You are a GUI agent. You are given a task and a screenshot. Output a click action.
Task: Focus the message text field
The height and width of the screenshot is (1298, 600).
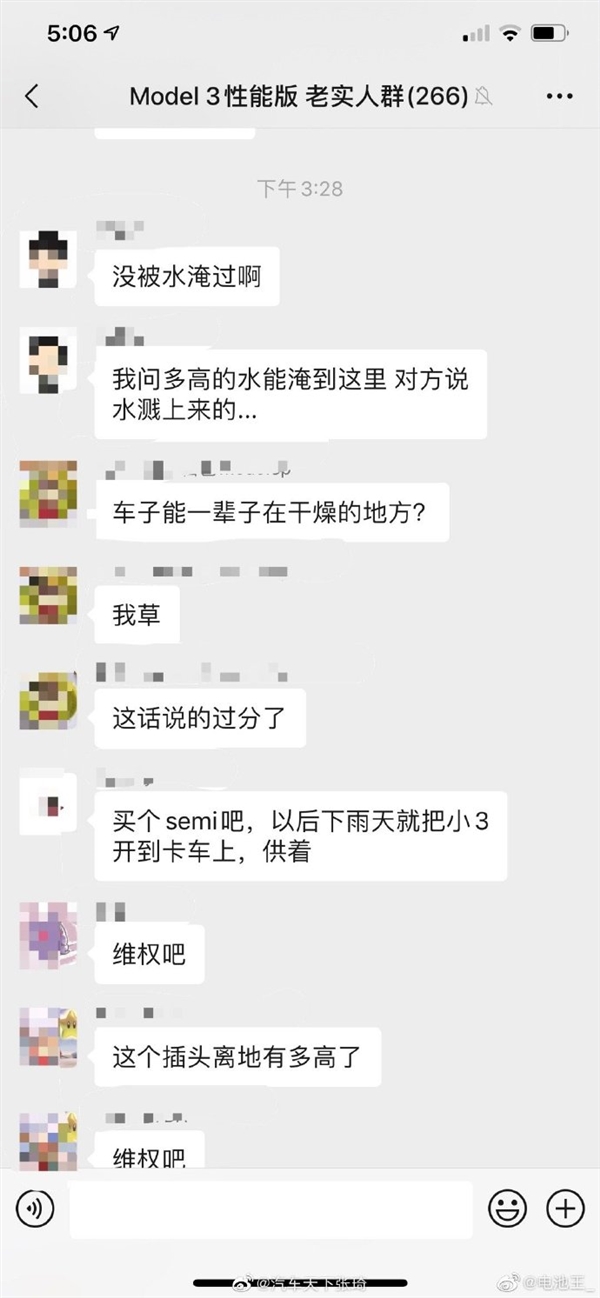tap(270, 1209)
